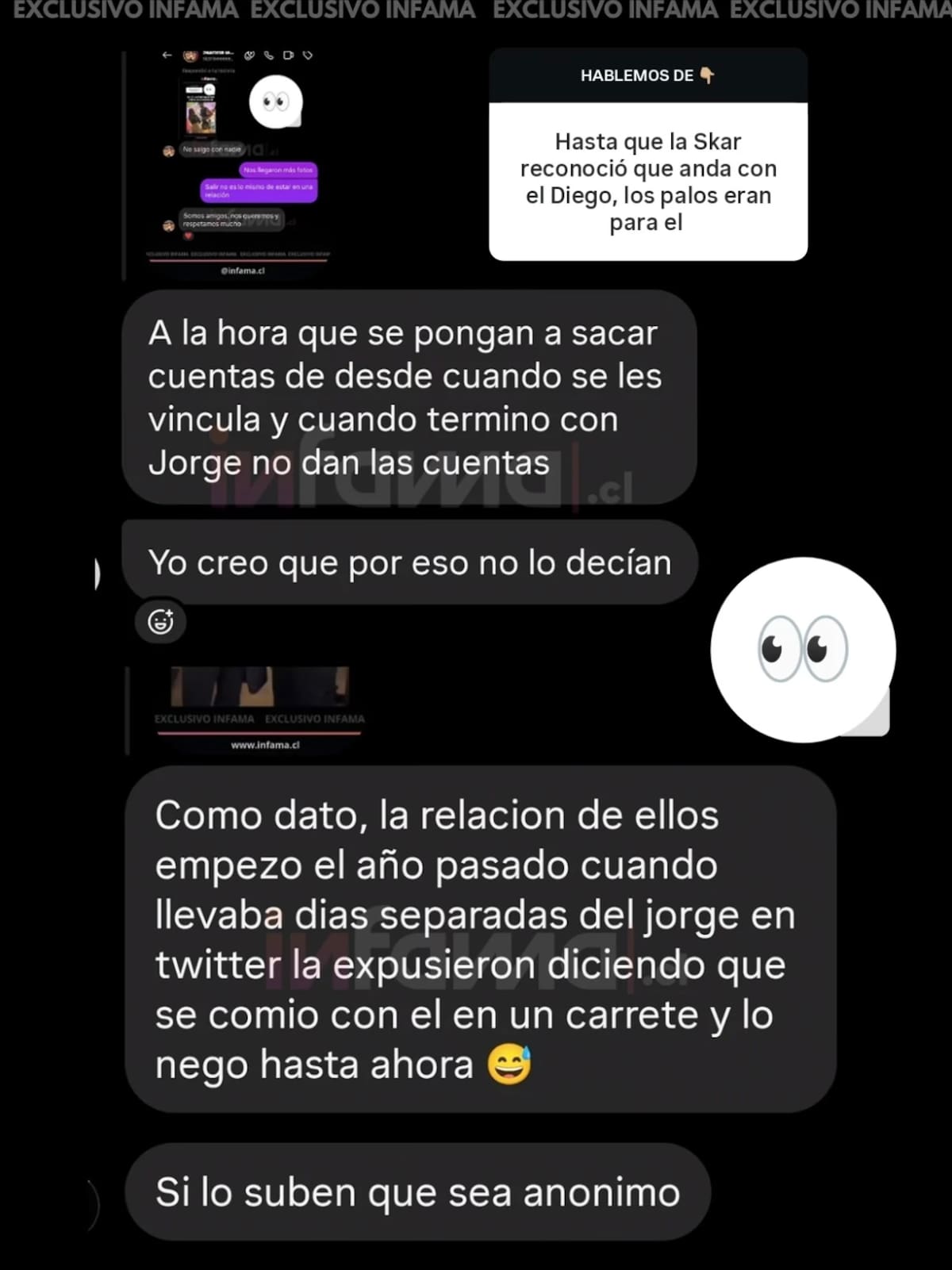The image size is (952, 1270).
Task: Open the add emoji reaction button
Action: pyautogui.click(x=163, y=622)
